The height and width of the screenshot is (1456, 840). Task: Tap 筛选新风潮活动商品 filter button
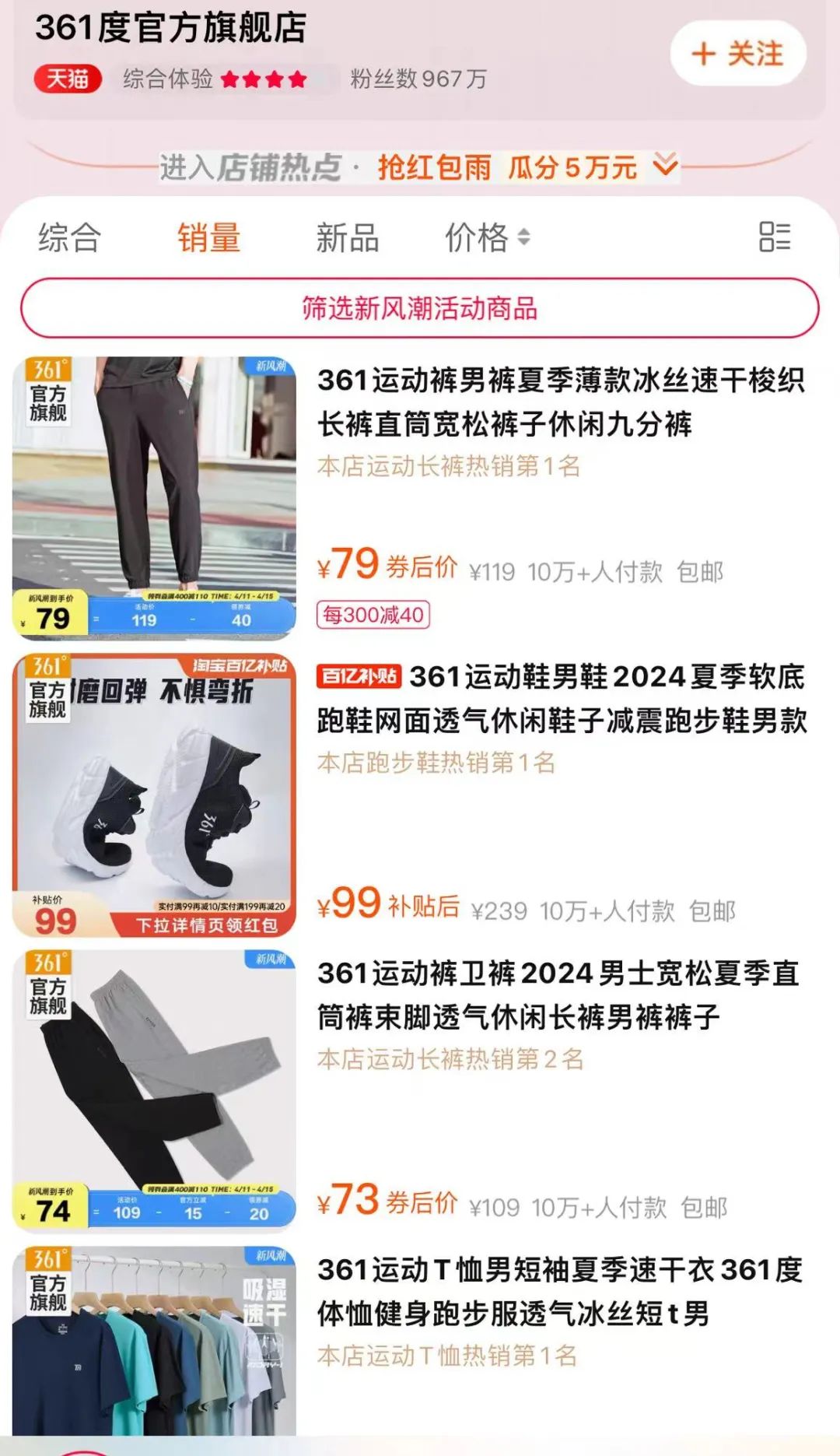coord(420,308)
